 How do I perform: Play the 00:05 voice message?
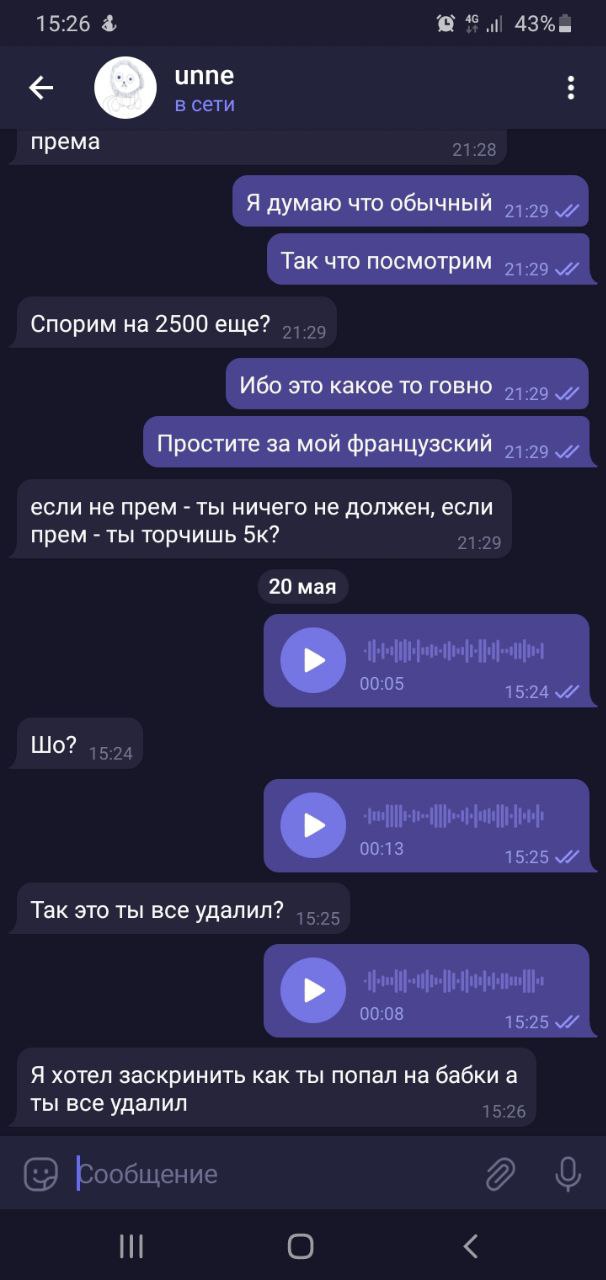313,660
